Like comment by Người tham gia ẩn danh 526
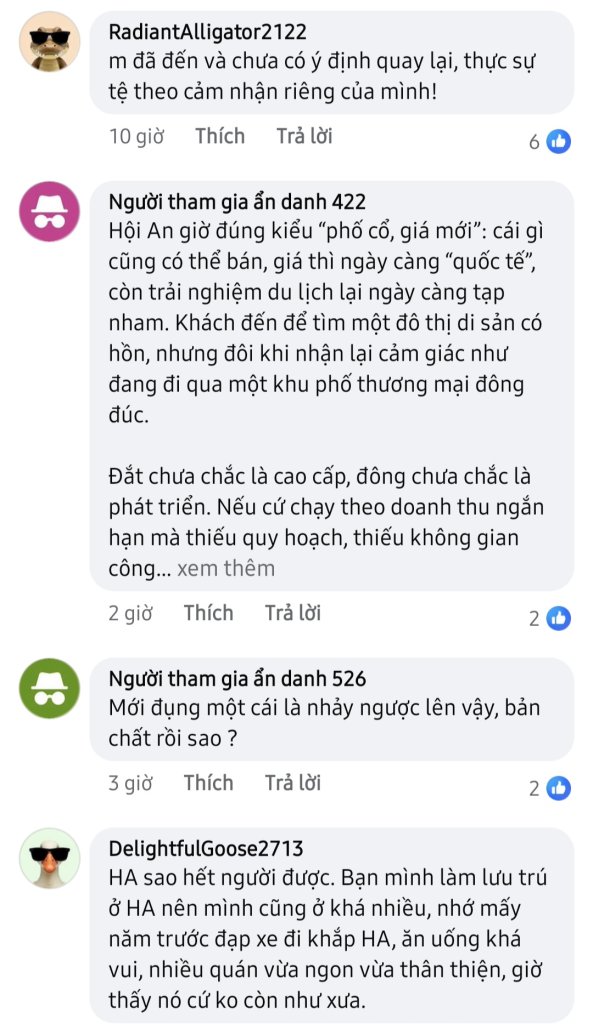This screenshot has height=1024, width=593. (208, 782)
